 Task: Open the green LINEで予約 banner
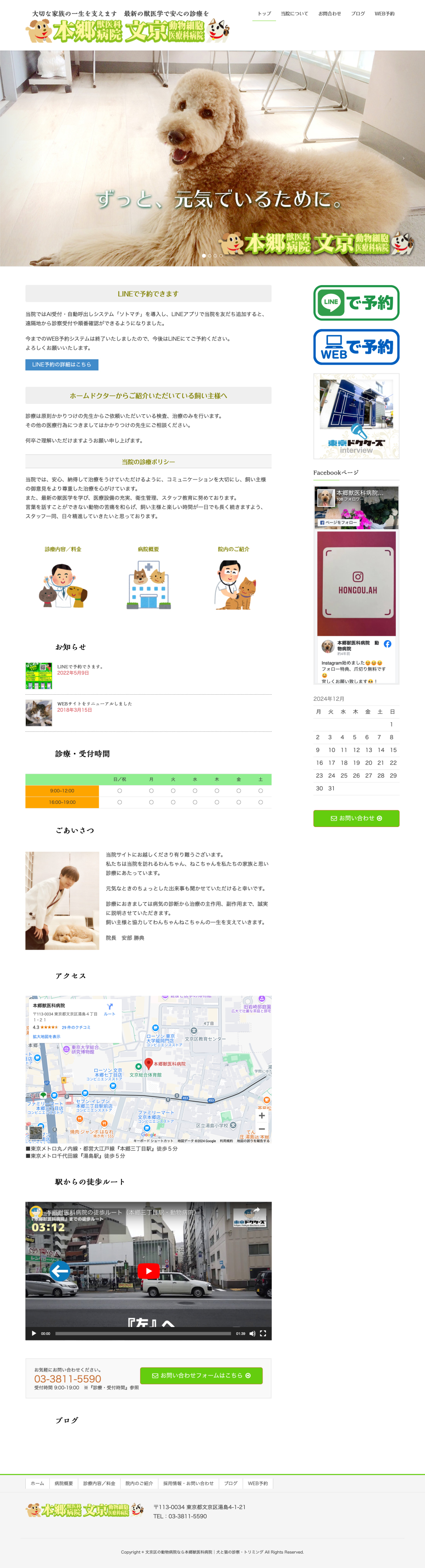356,303
